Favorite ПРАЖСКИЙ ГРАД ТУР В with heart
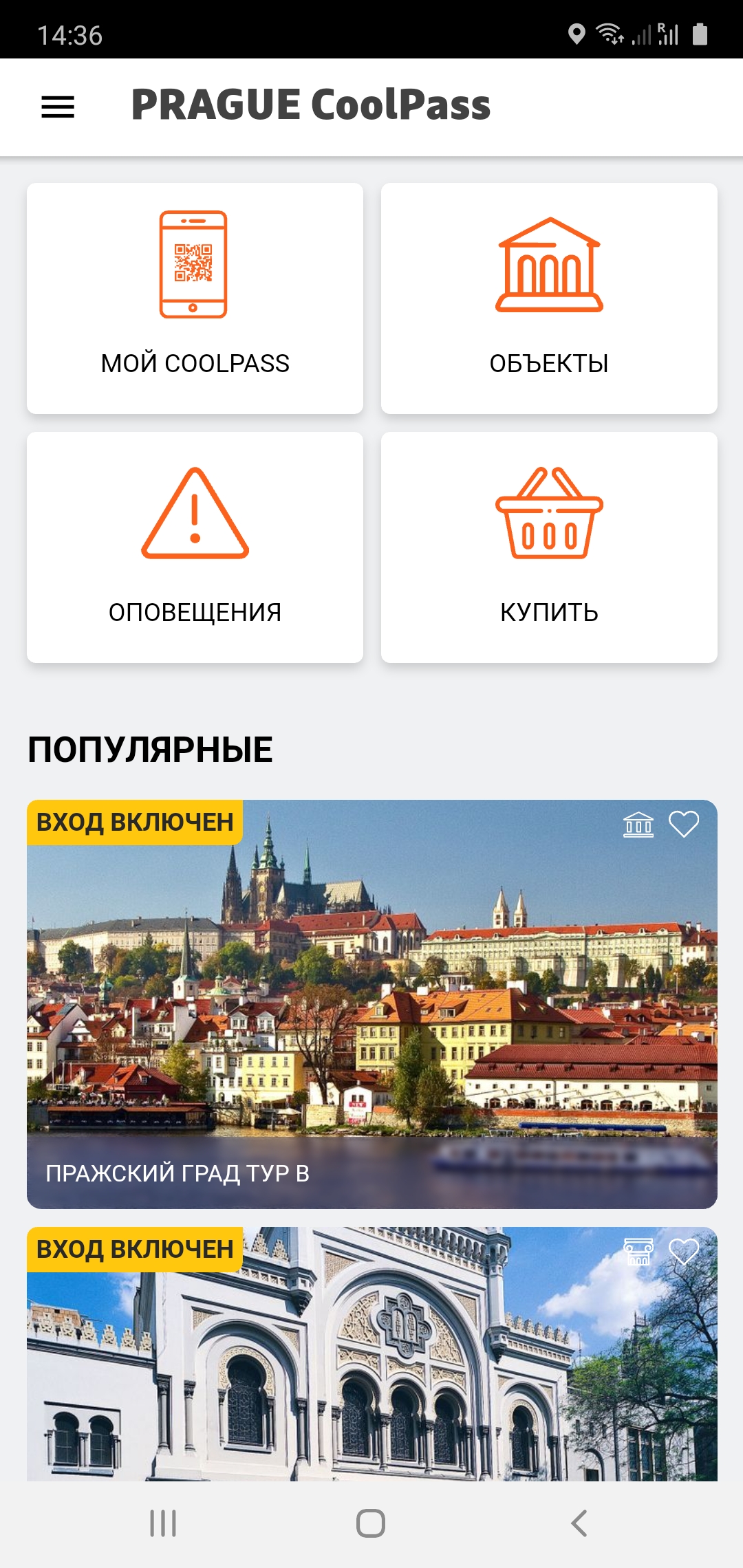This screenshot has height=1568, width=743. tap(684, 824)
